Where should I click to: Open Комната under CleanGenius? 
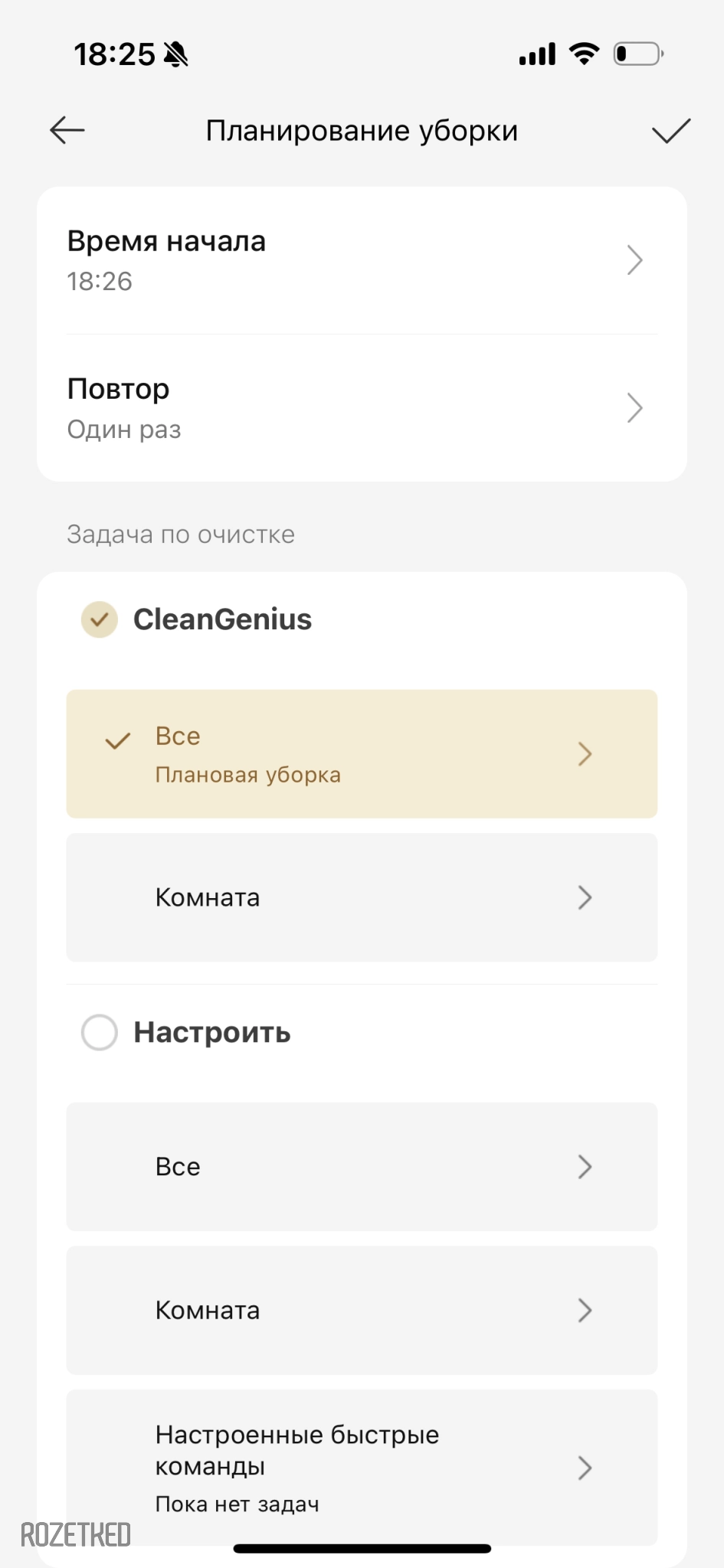coord(362,897)
